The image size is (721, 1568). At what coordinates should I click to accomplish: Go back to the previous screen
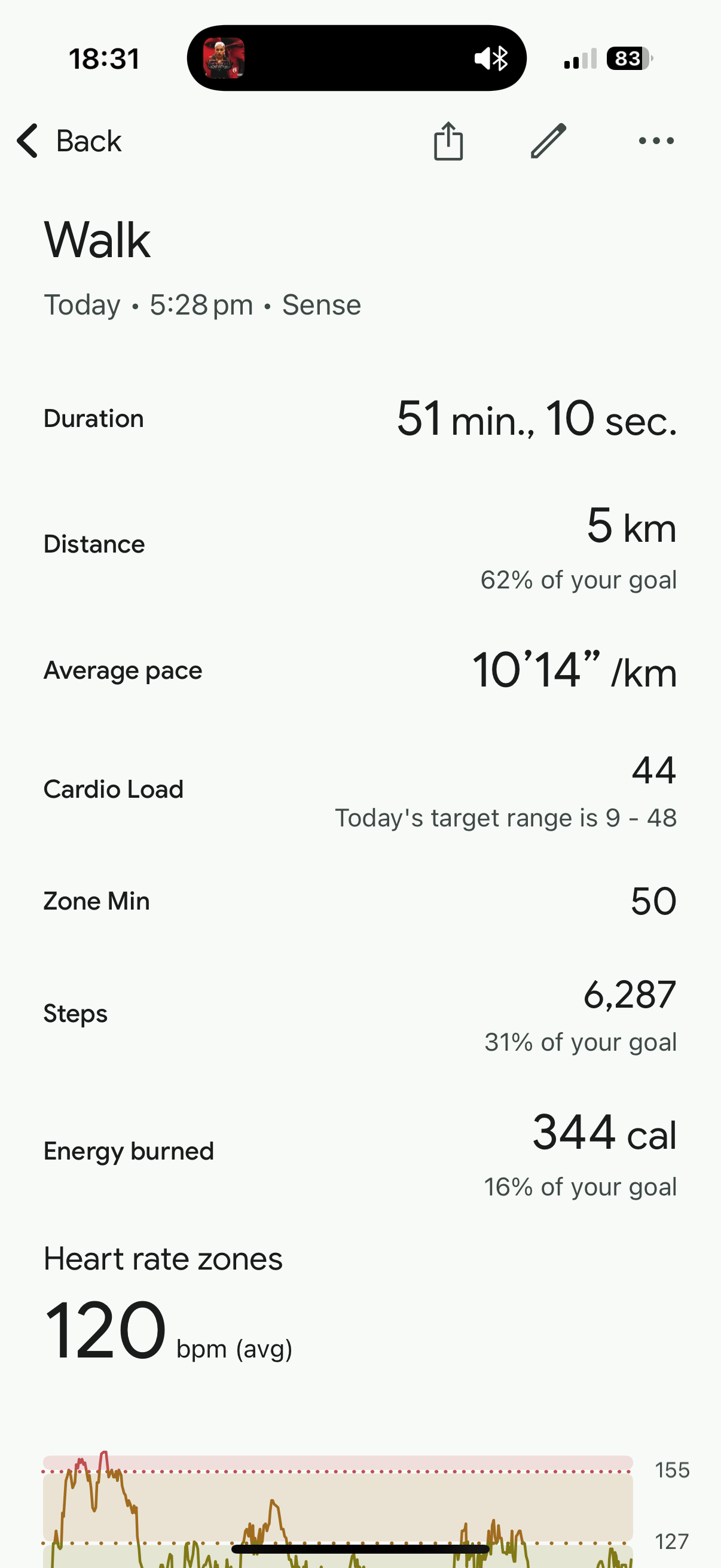coord(69,141)
